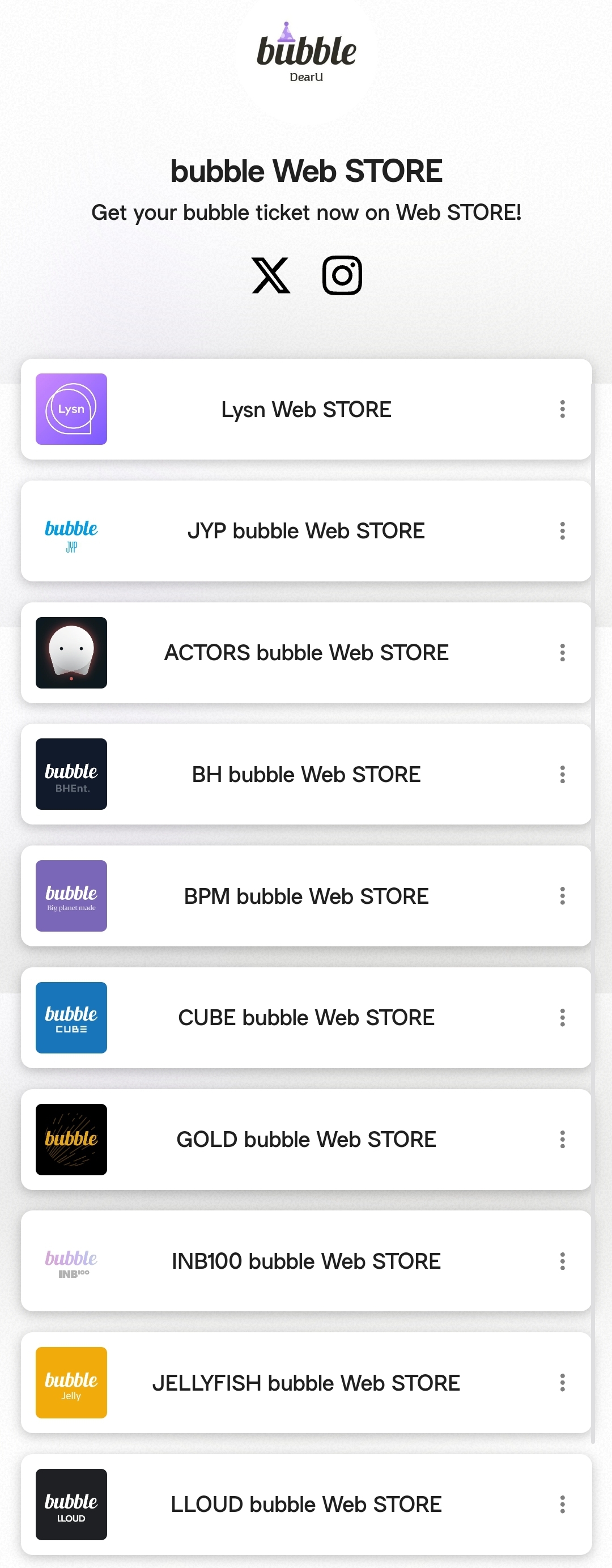Open Lysn Web STORE link
The height and width of the screenshot is (1568, 612).
(x=305, y=410)
